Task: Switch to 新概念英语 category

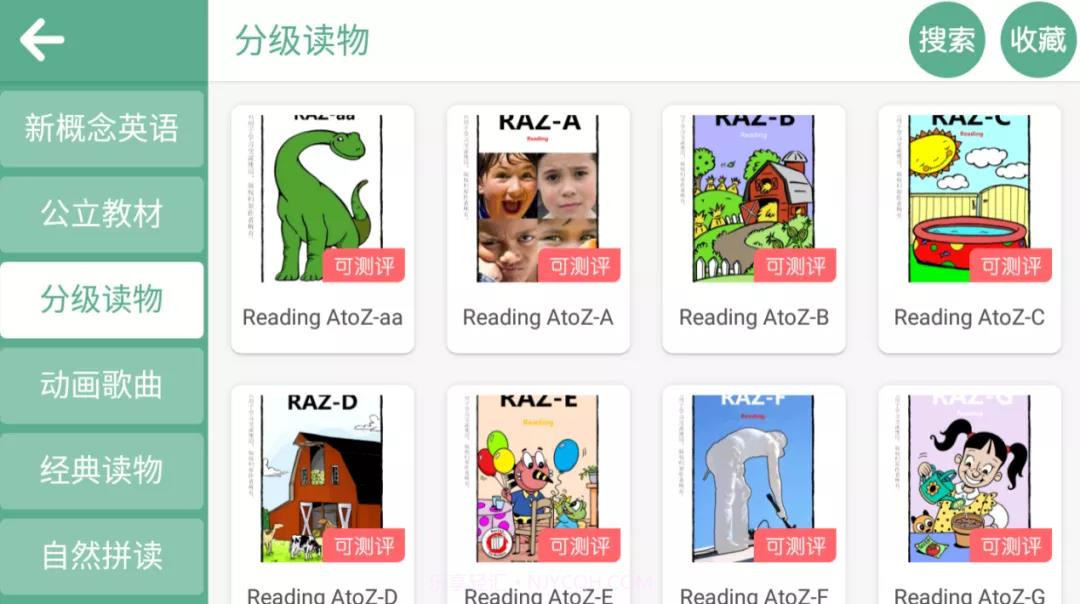Action: click(102, 128)
